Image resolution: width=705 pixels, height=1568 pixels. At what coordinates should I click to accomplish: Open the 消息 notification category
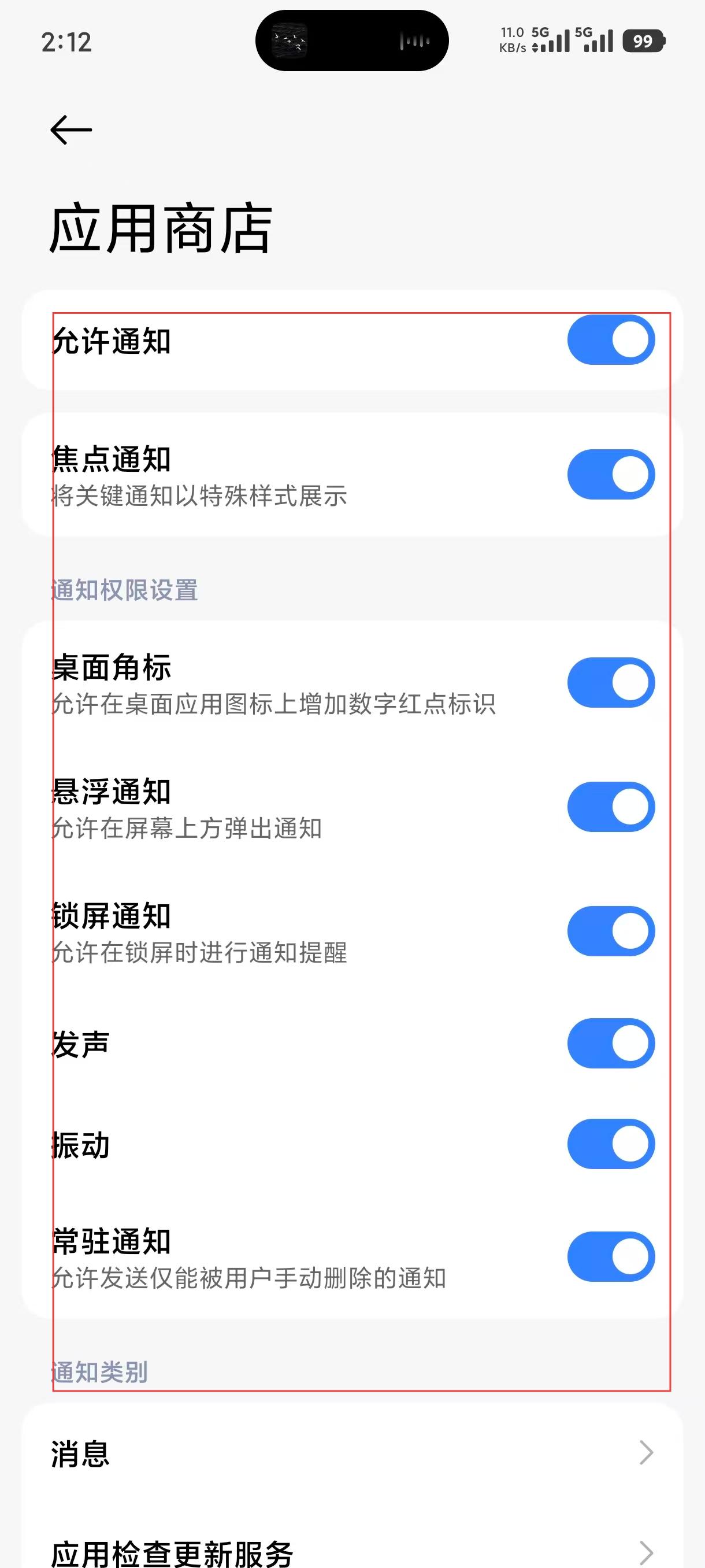click(x=352, y=1454)
